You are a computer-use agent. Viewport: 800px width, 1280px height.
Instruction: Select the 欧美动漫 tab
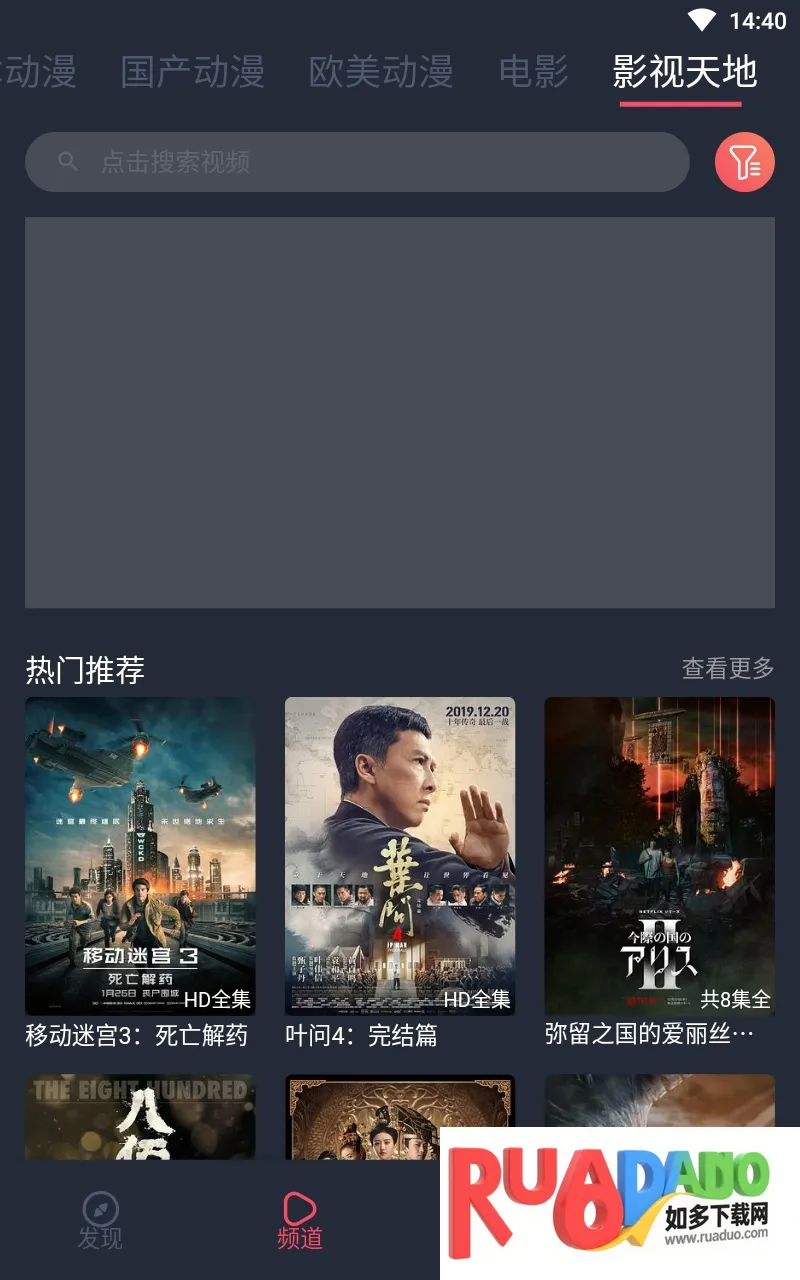point(381,72)
